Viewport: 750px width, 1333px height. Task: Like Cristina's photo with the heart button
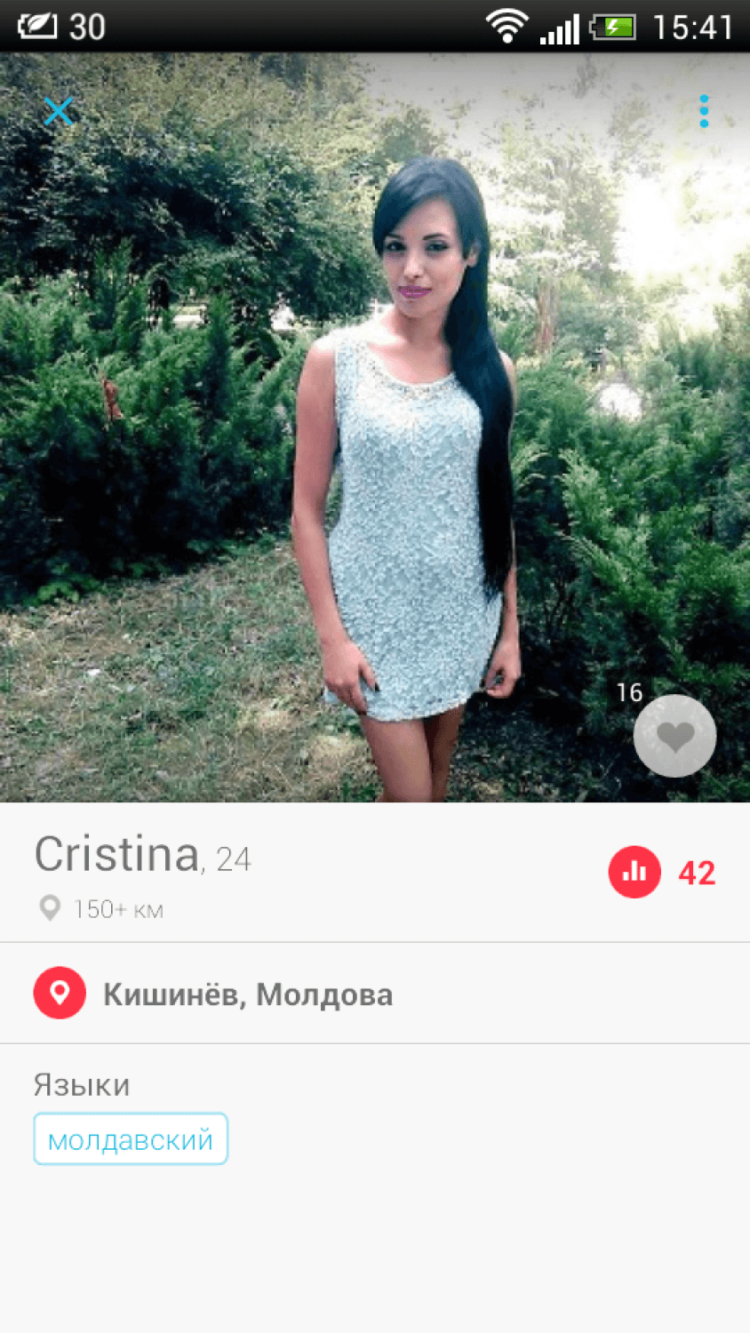(675, 736)
